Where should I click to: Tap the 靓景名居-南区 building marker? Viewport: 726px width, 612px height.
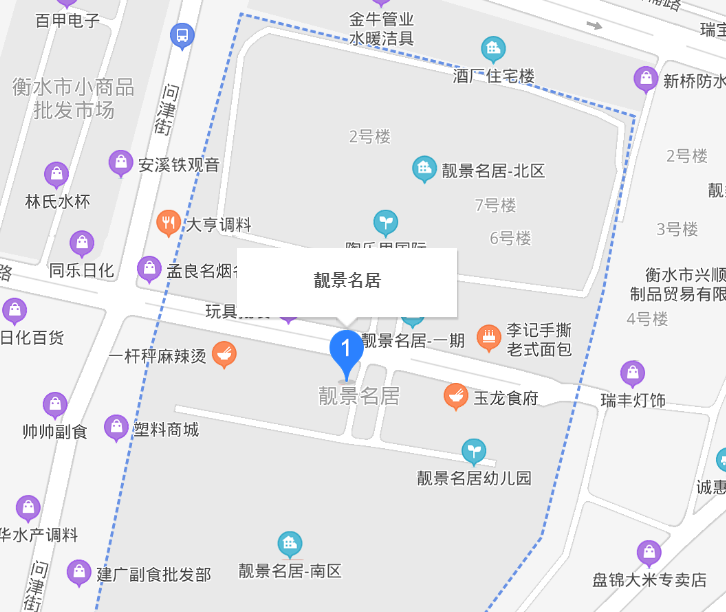tap(290, 545)
